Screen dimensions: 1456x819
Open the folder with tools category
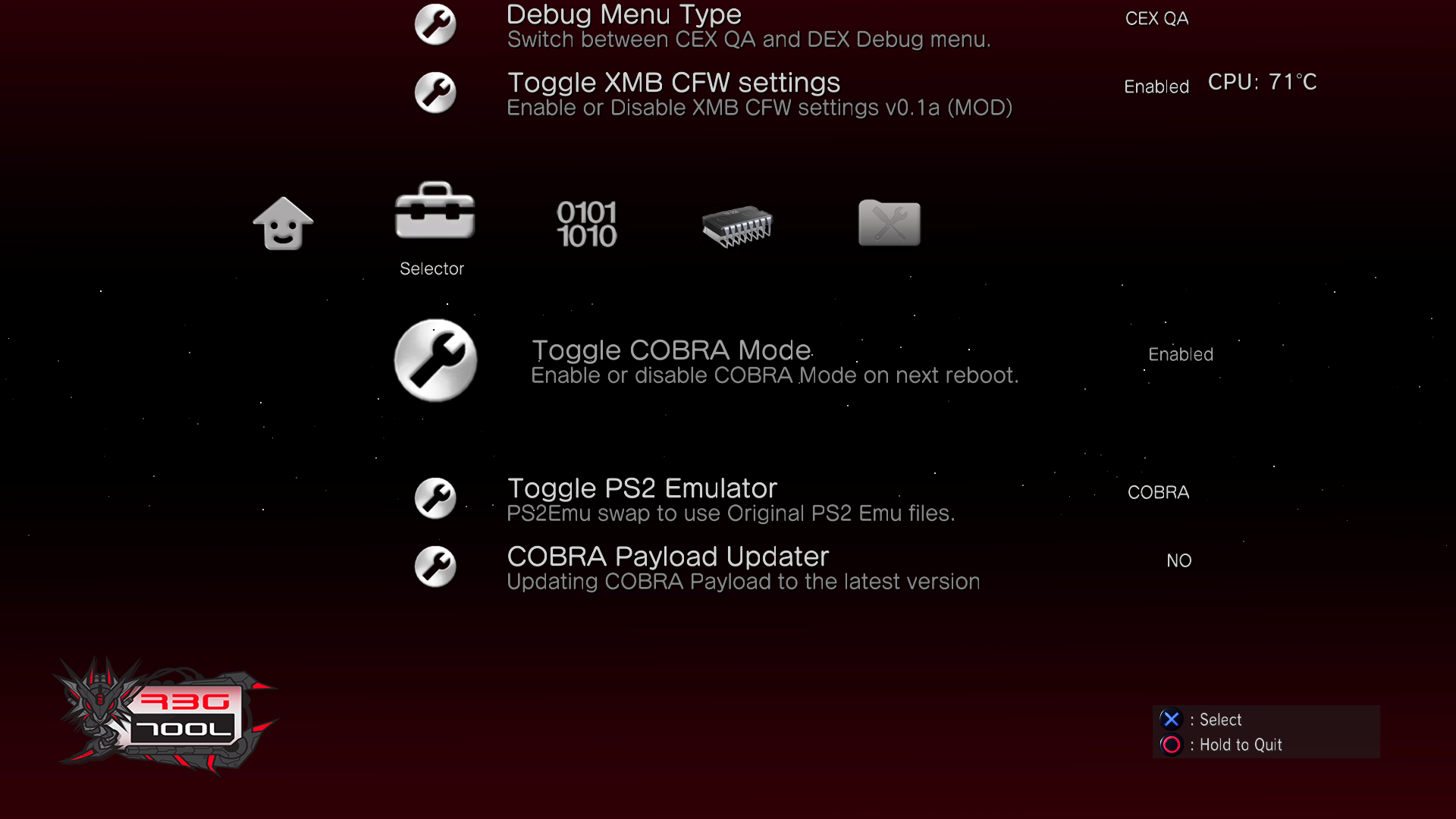pyautogui.click(x=889, y=223)
